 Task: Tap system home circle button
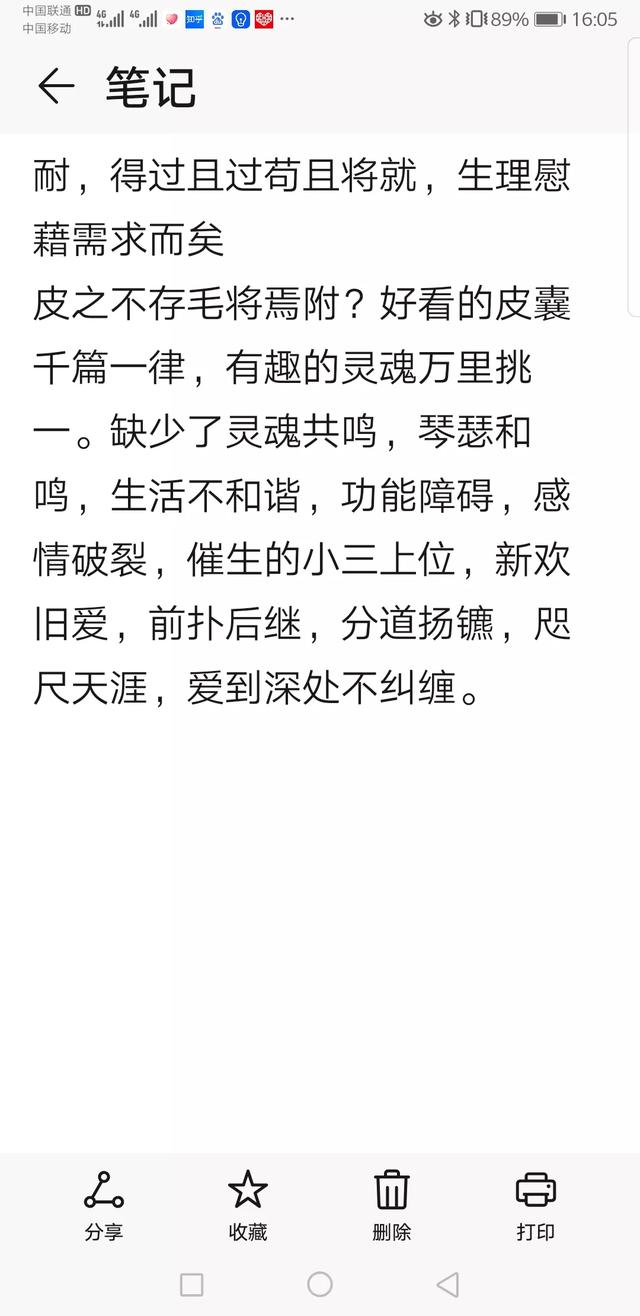point(320,1284)
